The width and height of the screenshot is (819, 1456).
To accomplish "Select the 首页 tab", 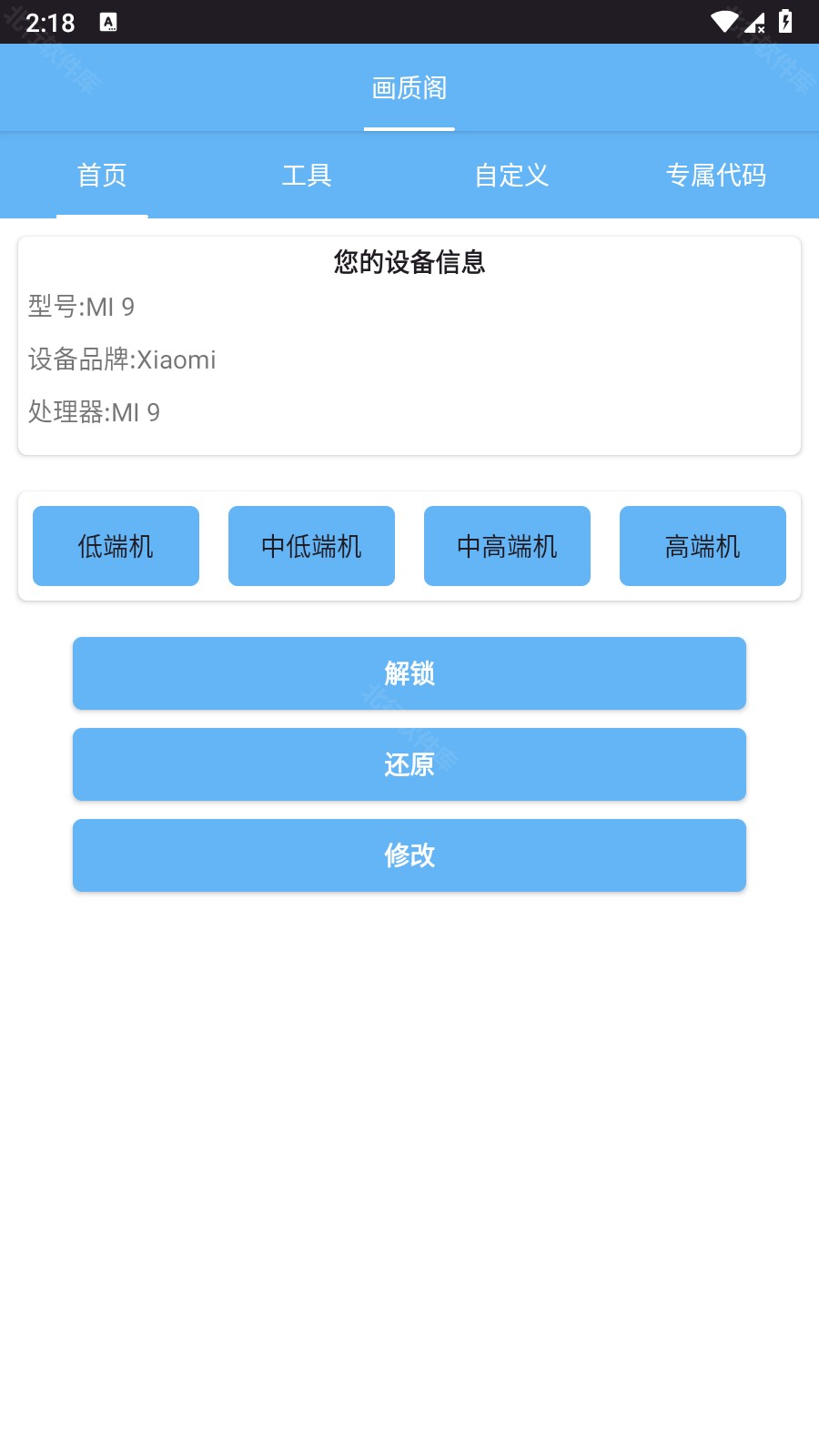I will tap(103, 176).
